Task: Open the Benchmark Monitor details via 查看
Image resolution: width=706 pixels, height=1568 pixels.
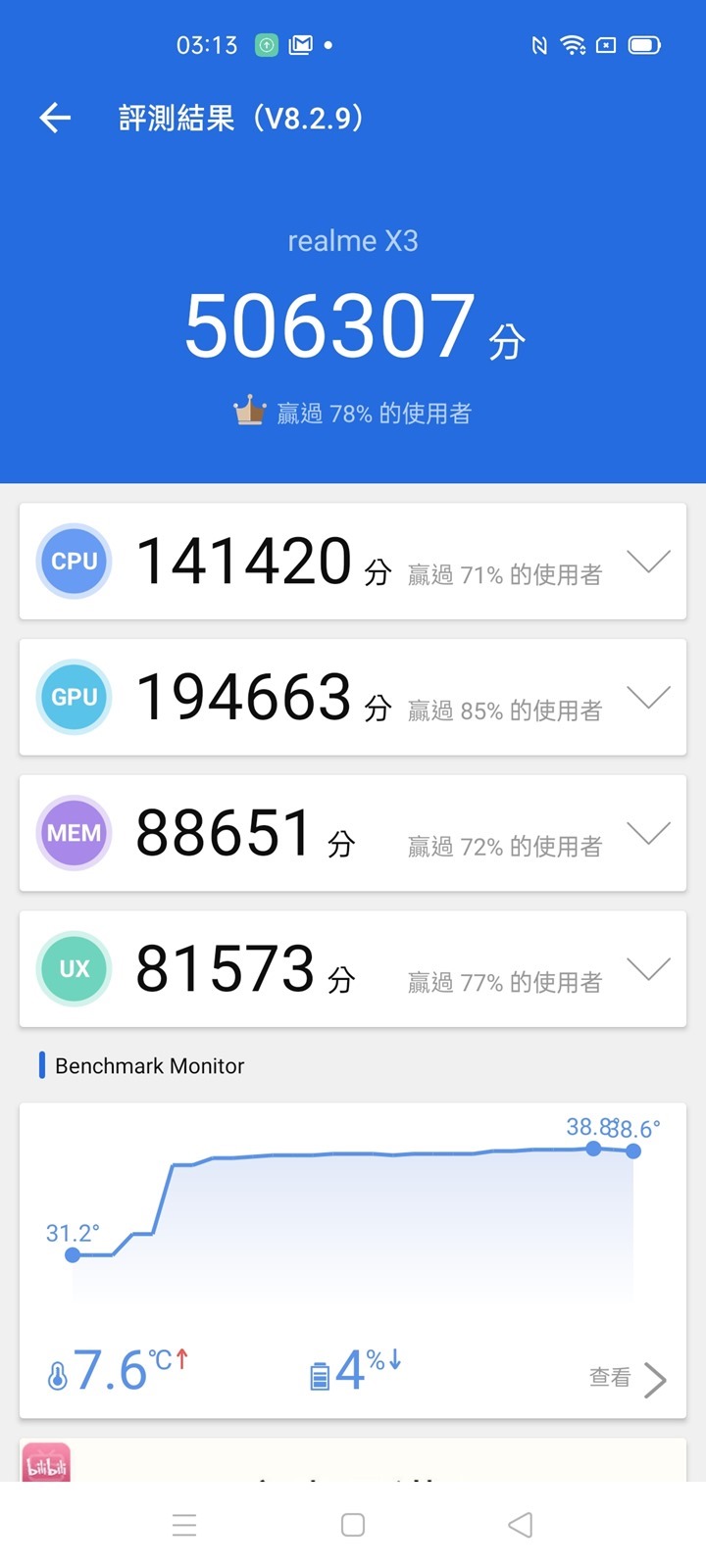Action: pos(628,1378)
